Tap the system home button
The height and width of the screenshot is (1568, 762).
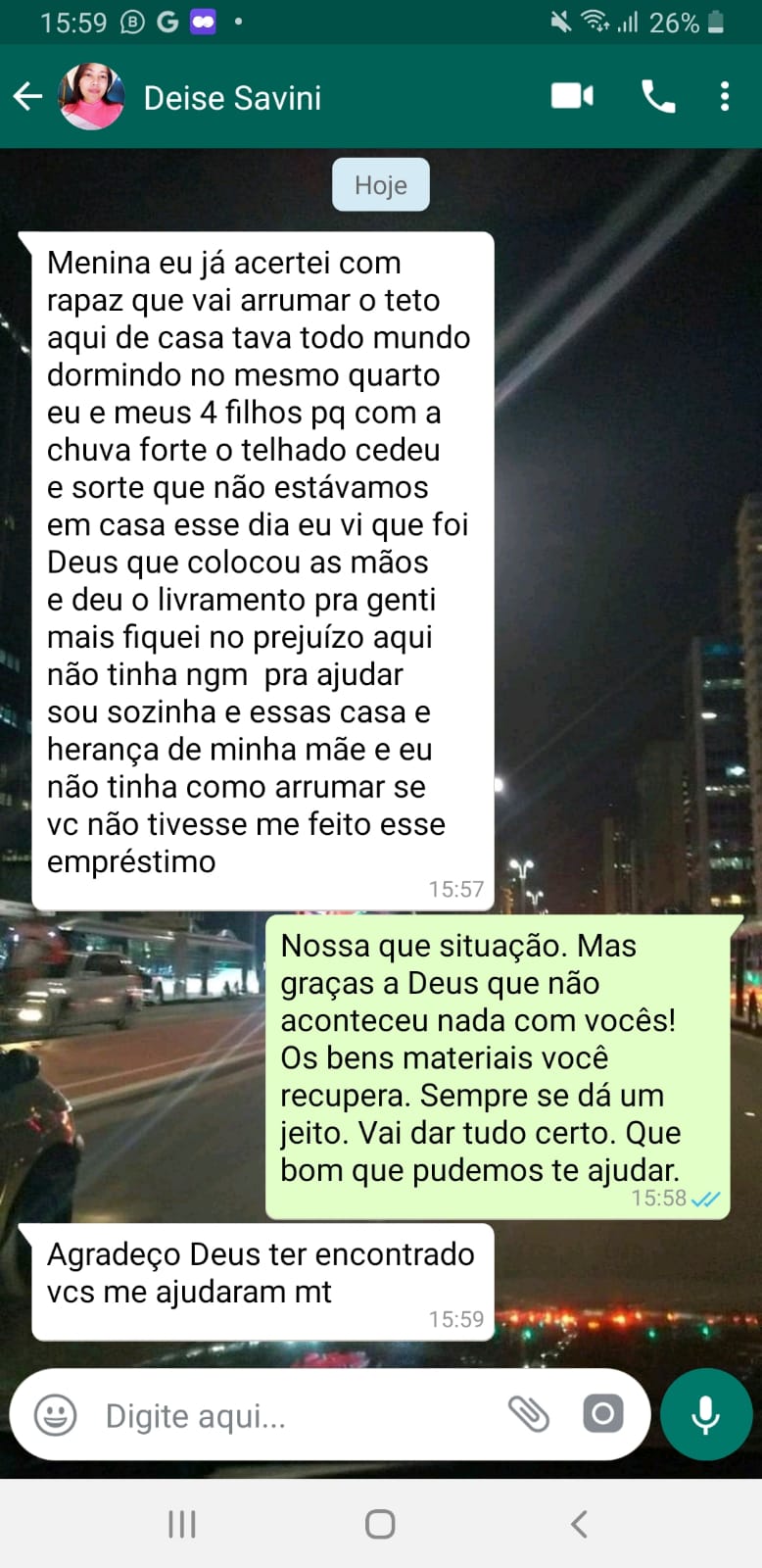pos(380,1524)
